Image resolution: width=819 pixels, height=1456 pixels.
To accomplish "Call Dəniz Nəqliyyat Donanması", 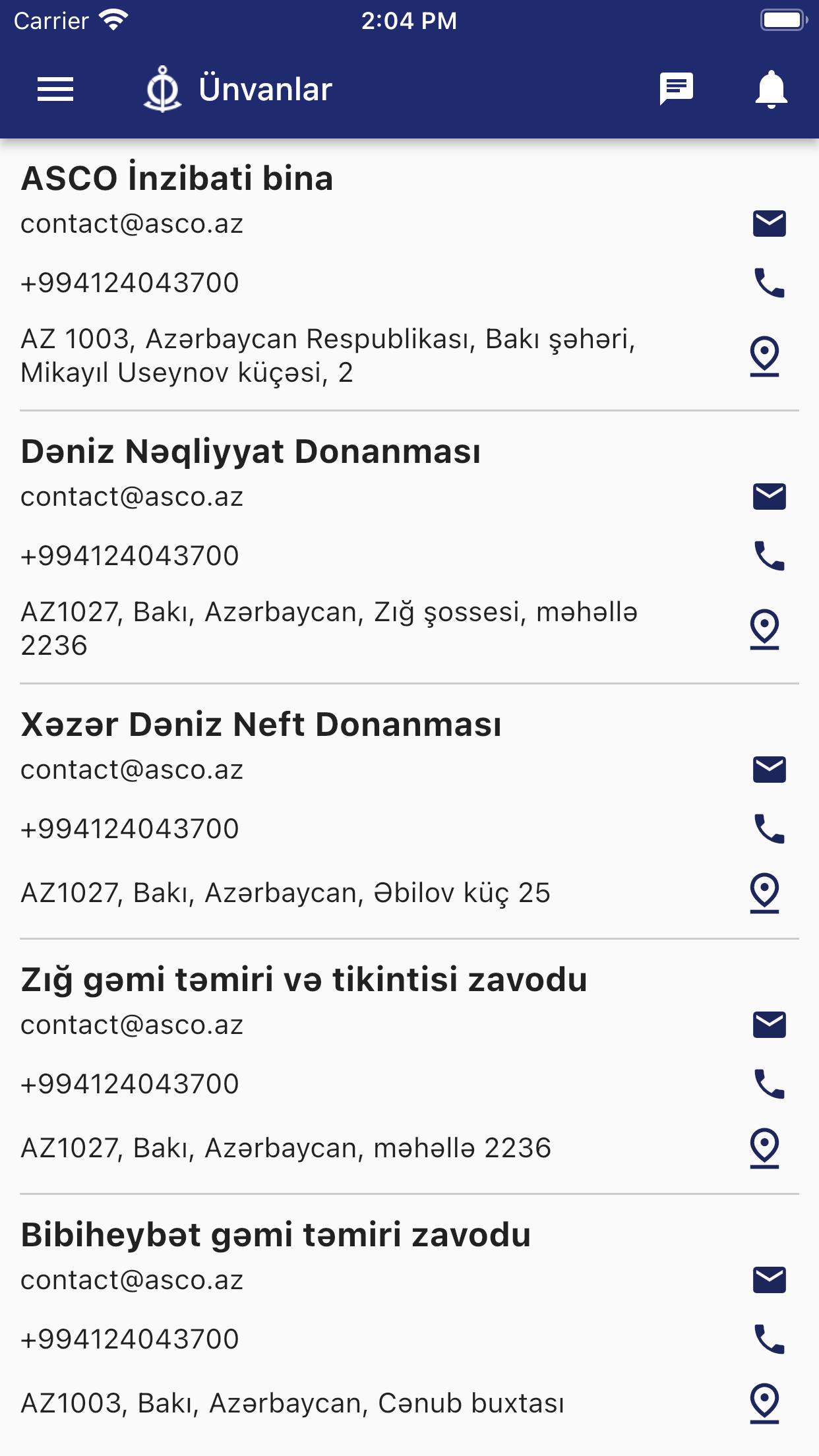I will tap(769, 556).
